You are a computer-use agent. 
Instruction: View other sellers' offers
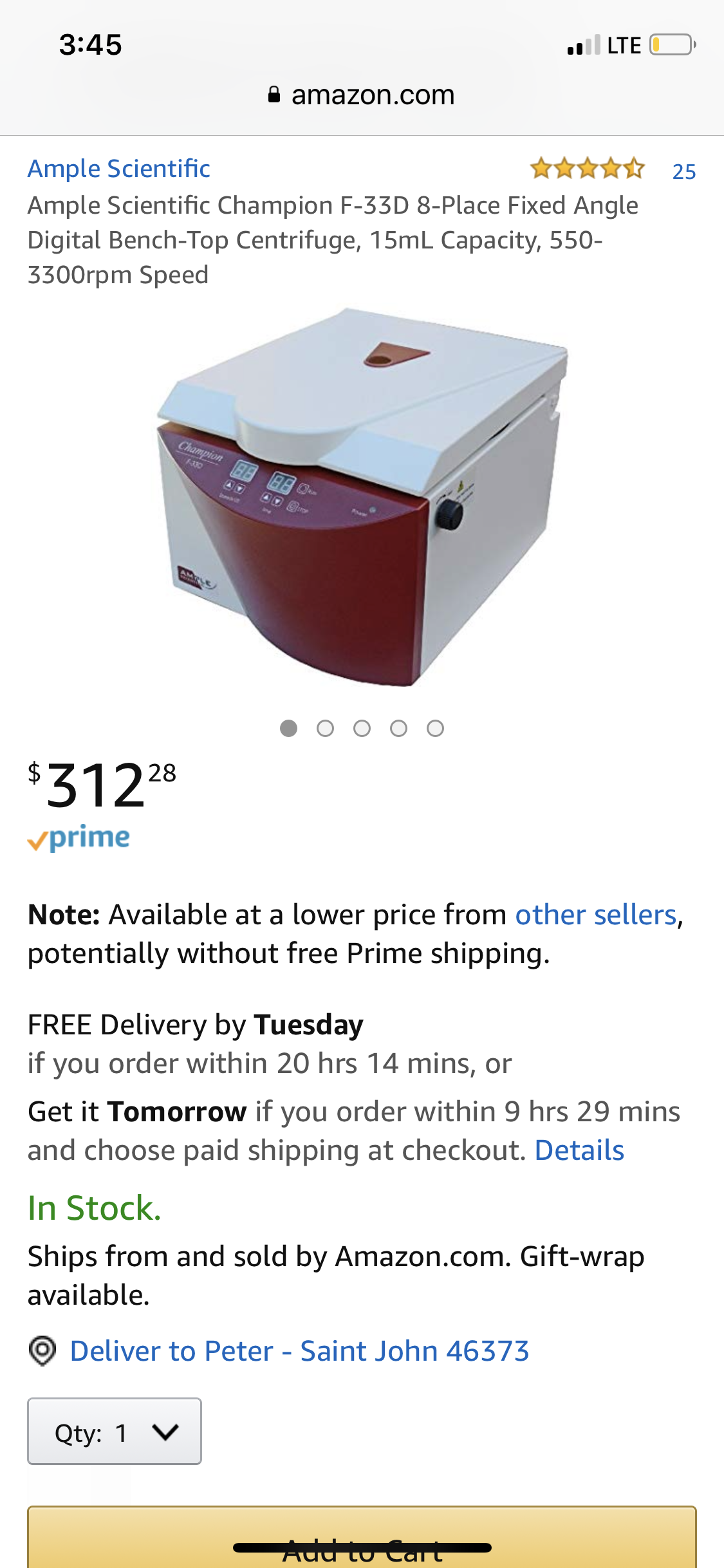(x=595, y=915)
